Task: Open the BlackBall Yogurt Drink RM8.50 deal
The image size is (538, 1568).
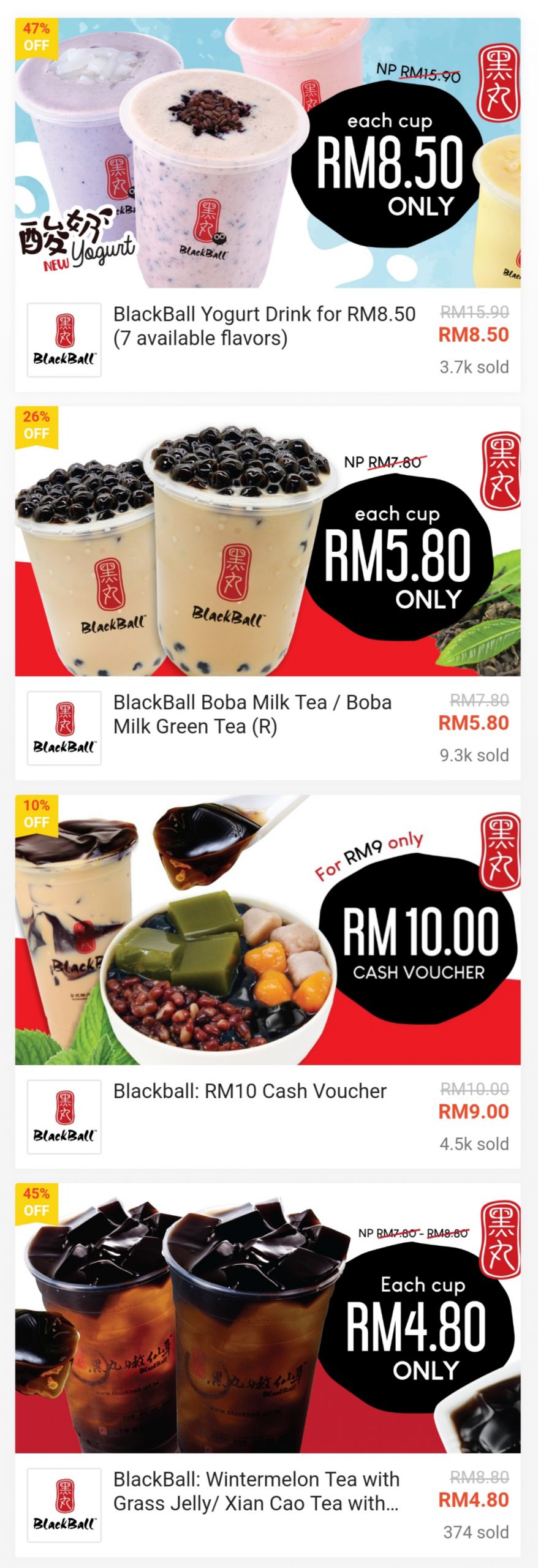Action: (x=264, y=326)
